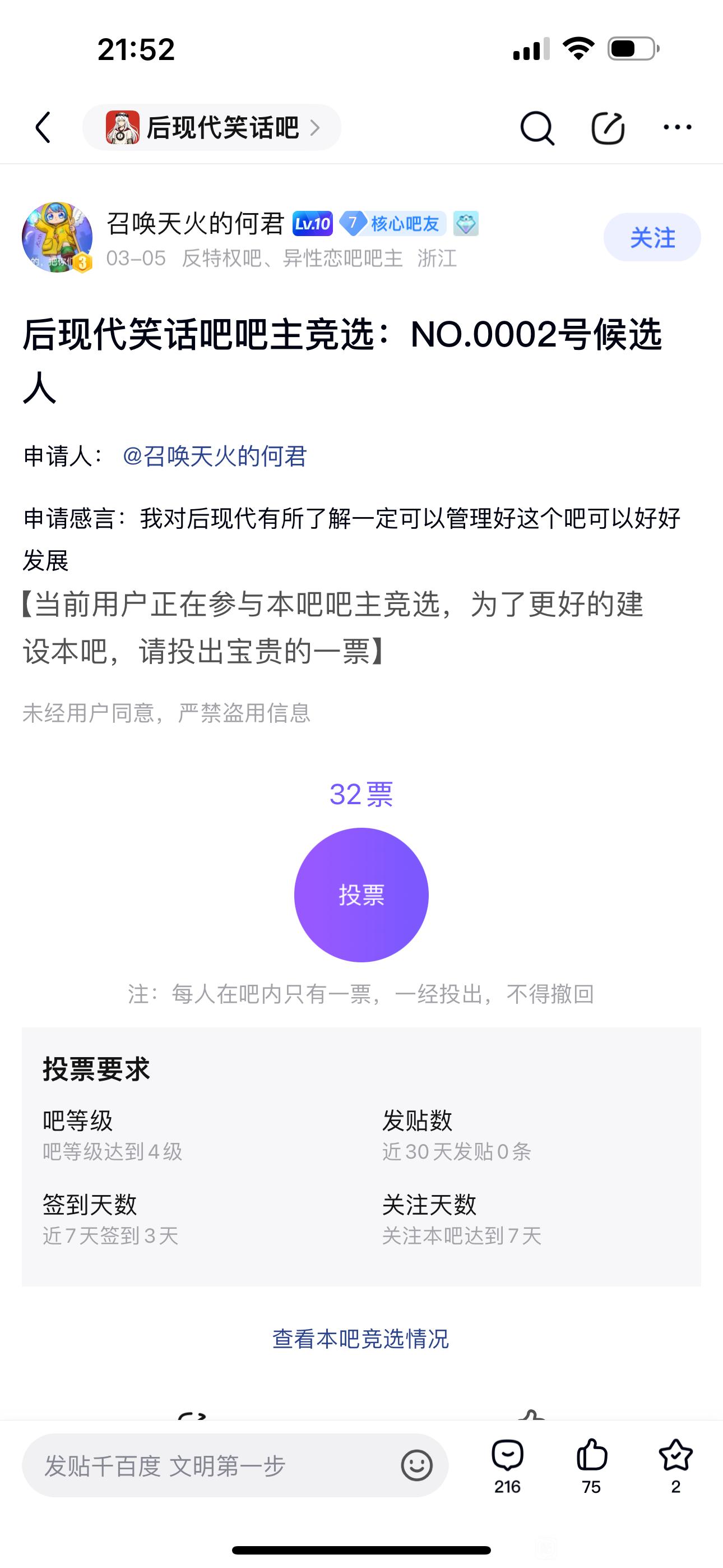Image resolution: width=723 pixels, height=1568 pixels.
Task: Follow the author with 关注
Action: point(652,237)
